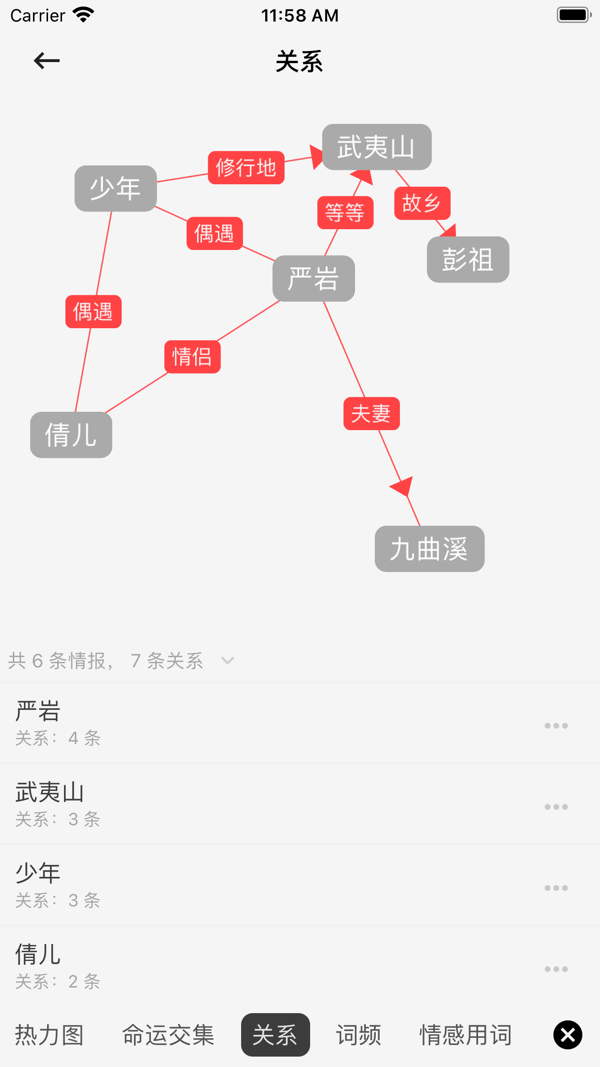Select the 修行地 relation label

point(246,167)
